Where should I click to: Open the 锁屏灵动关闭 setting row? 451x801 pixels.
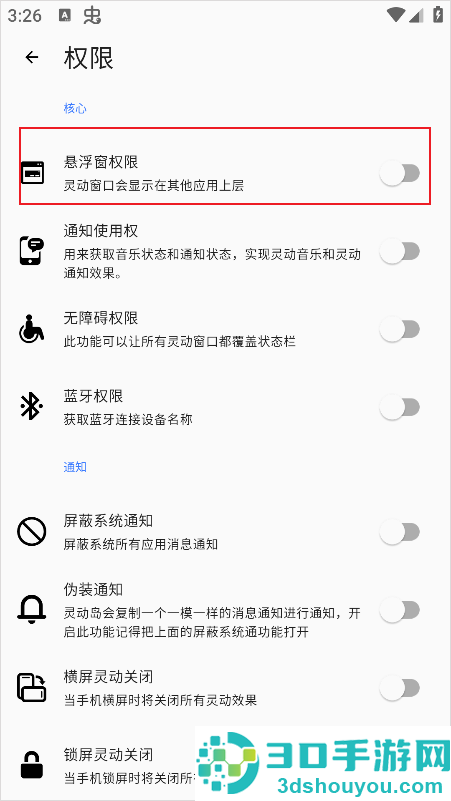[x=225, y=765]
